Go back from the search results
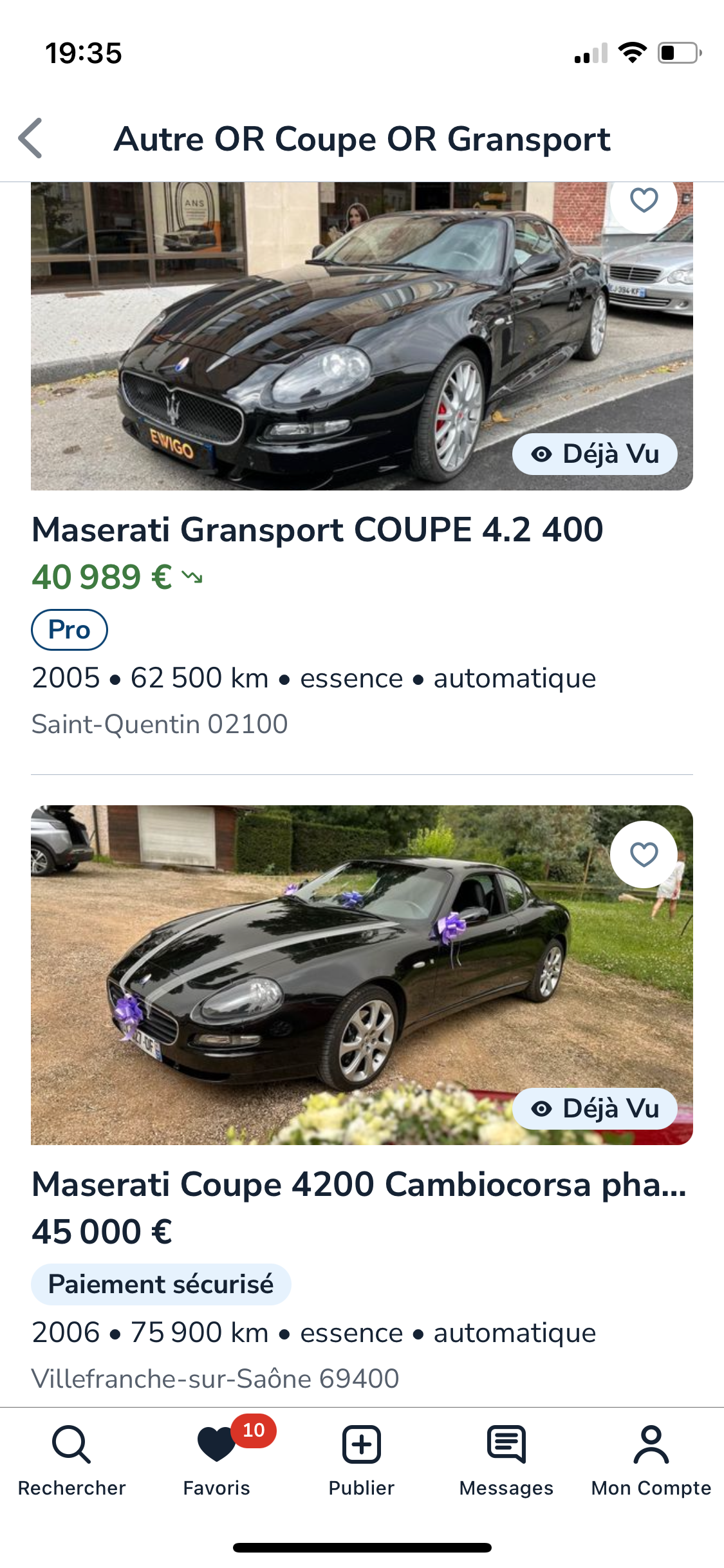Screen dimensions: 724x1568 click(x=31, y=138)
